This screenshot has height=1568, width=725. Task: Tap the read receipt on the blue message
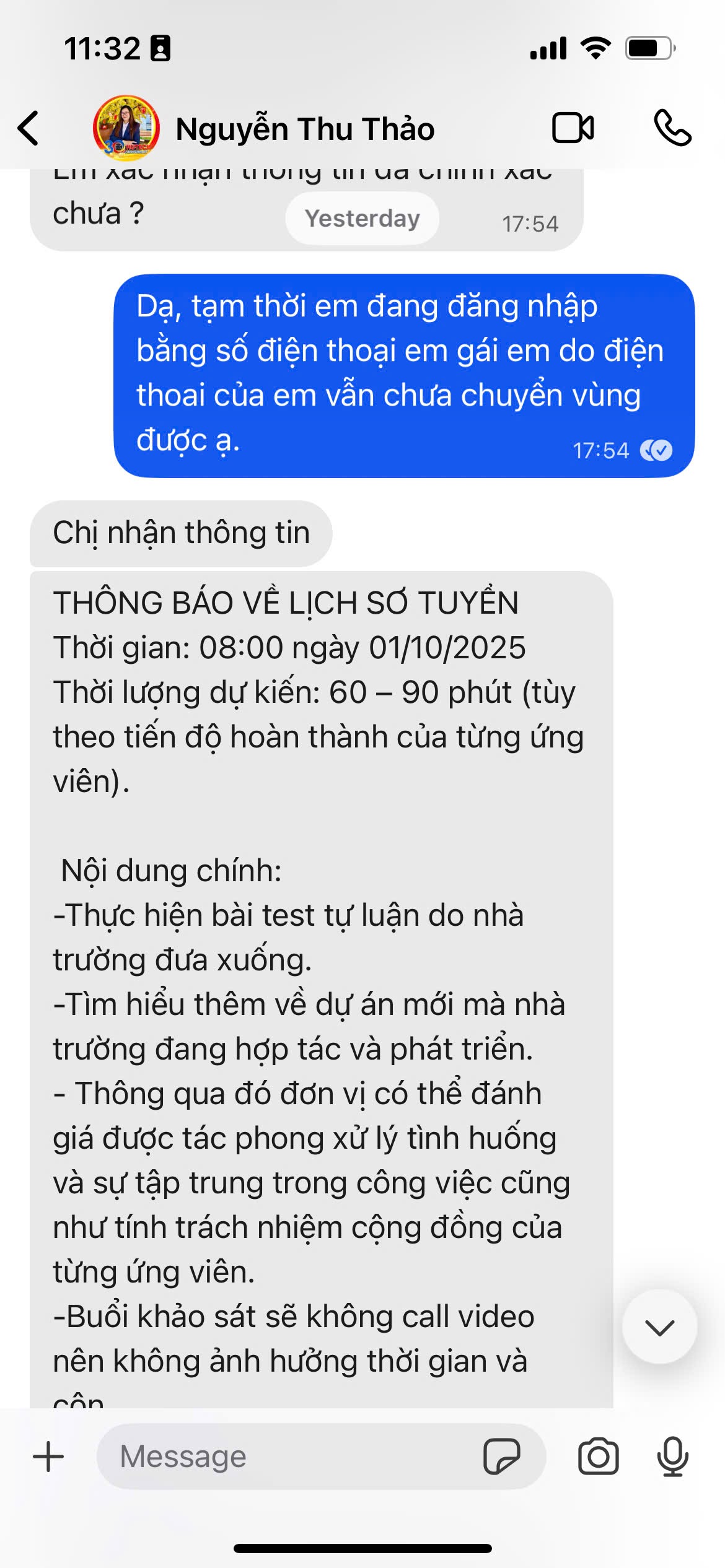tap(659, 452)
